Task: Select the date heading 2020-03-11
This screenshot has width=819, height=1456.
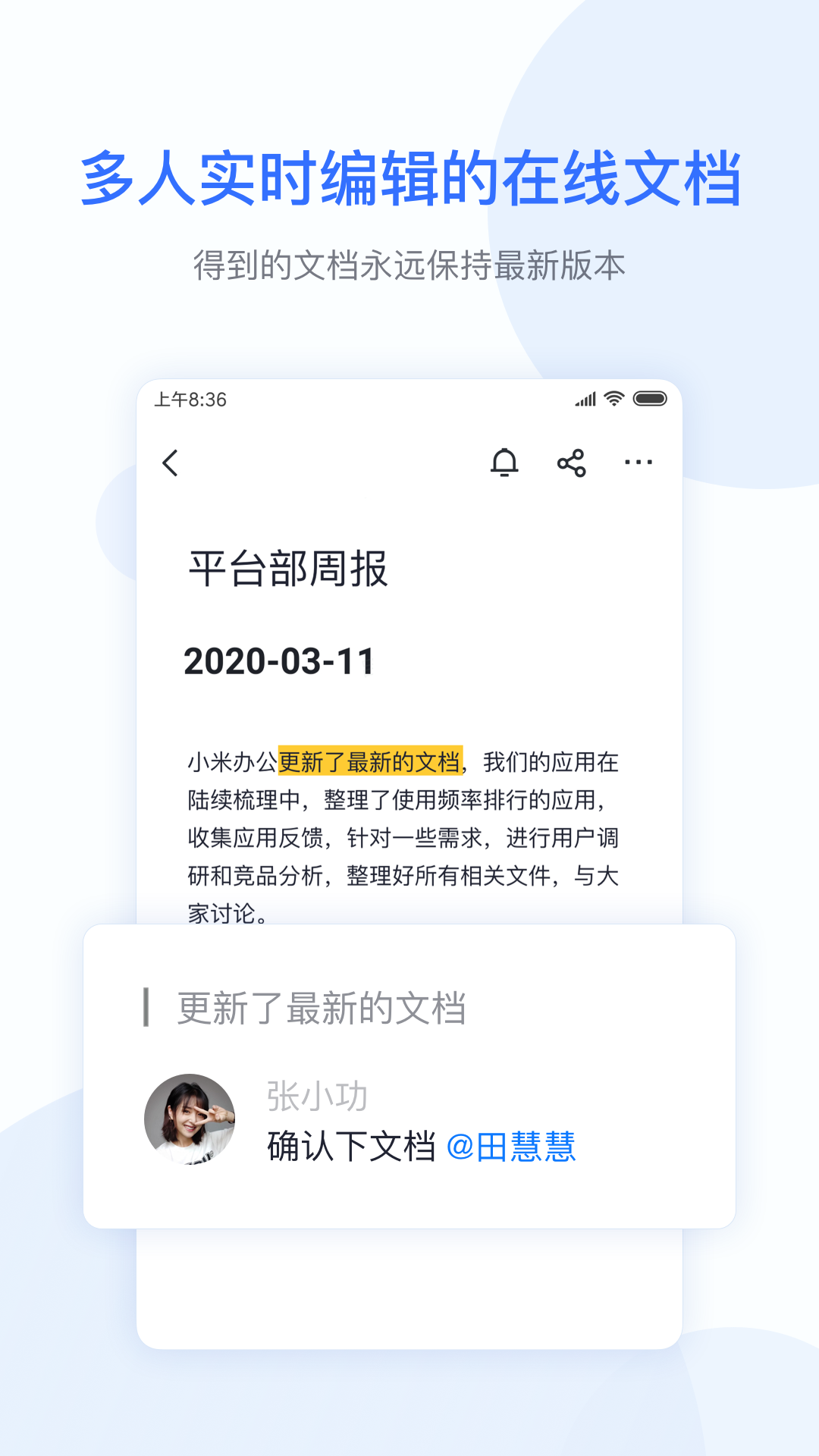Action: [x=281, y=662]
